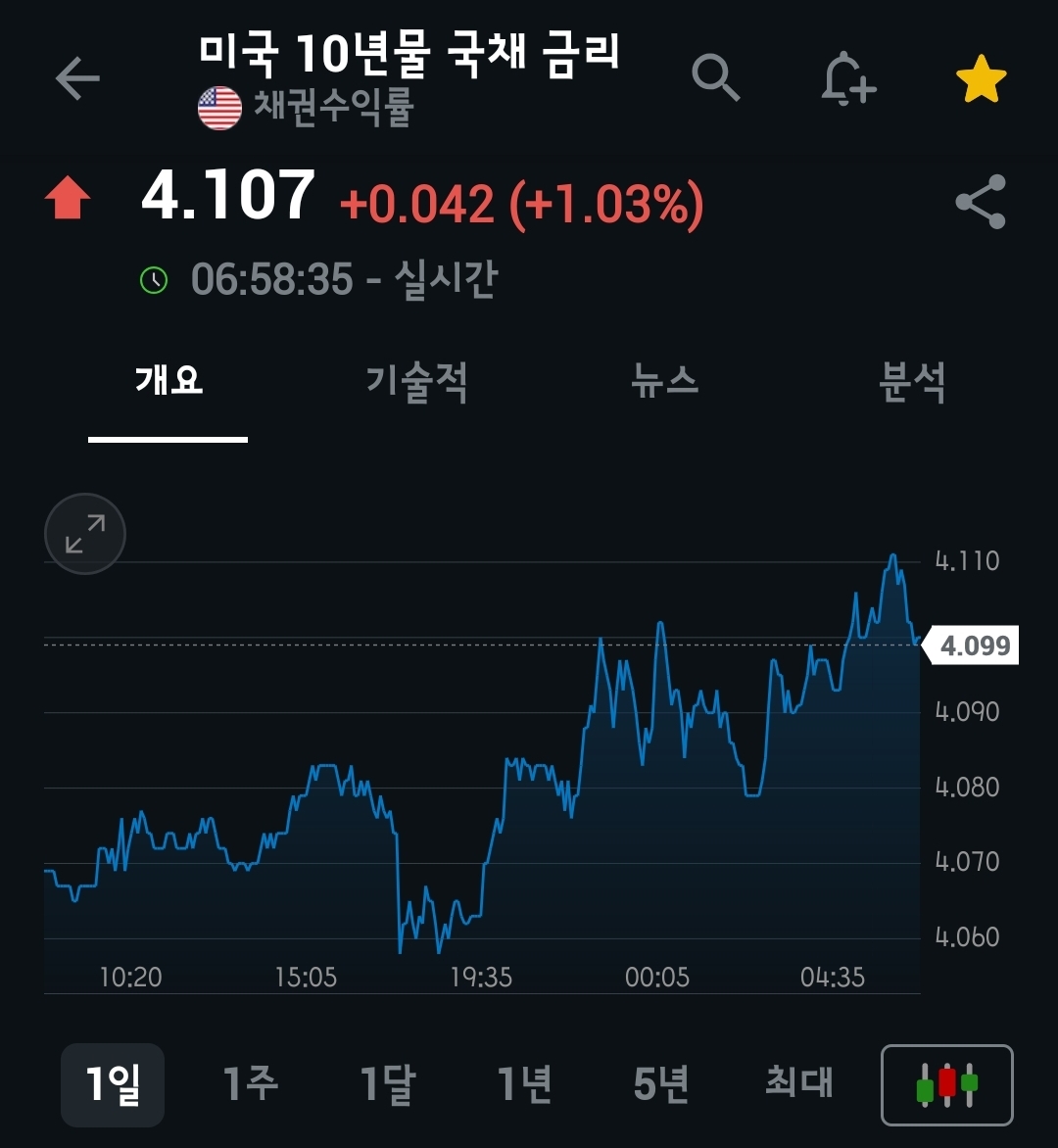Switch chart range to 1달
1058x1148 pixels.
(388, 1084)
